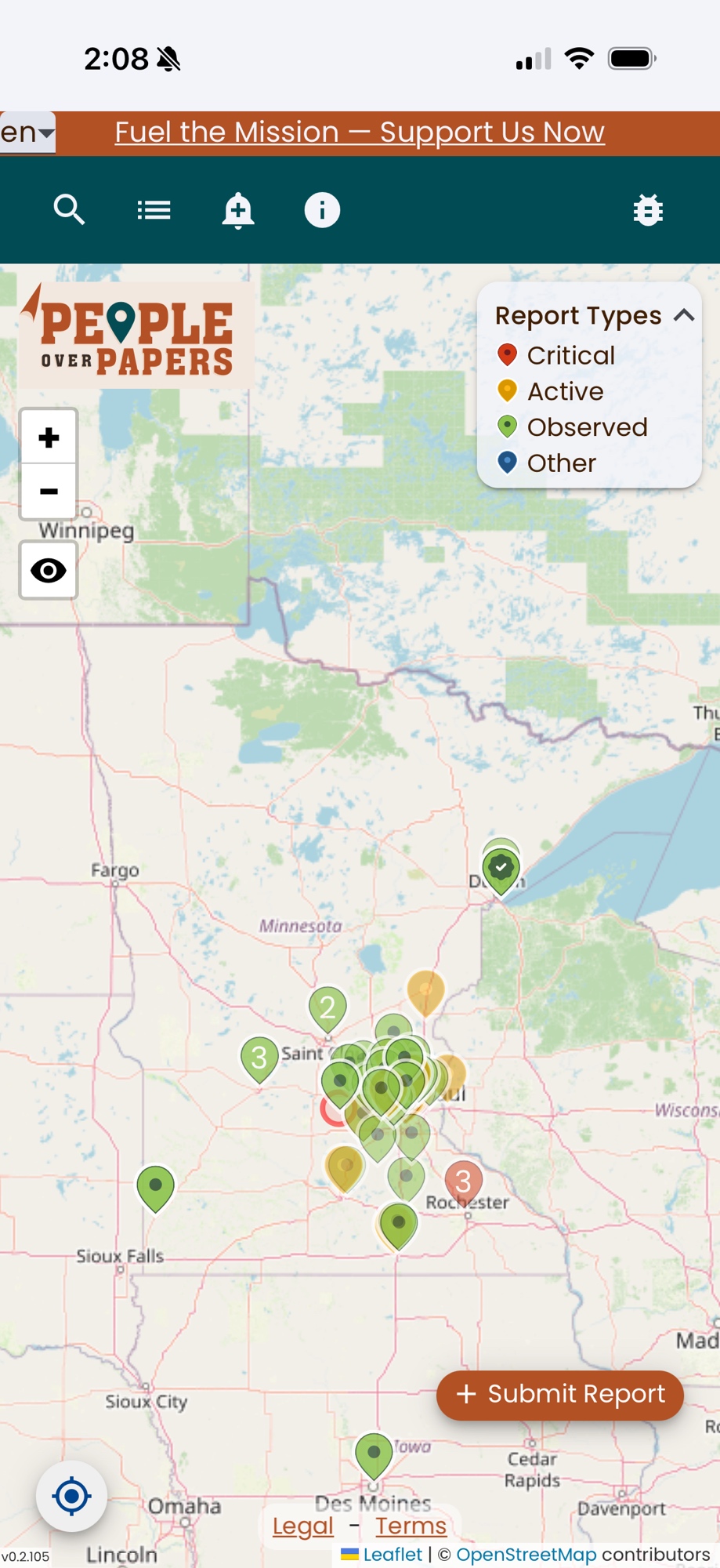The width and height of the screenshot is (720, 1568).
Task: Open the Terms link
Action: click(x=411, y=1526)
